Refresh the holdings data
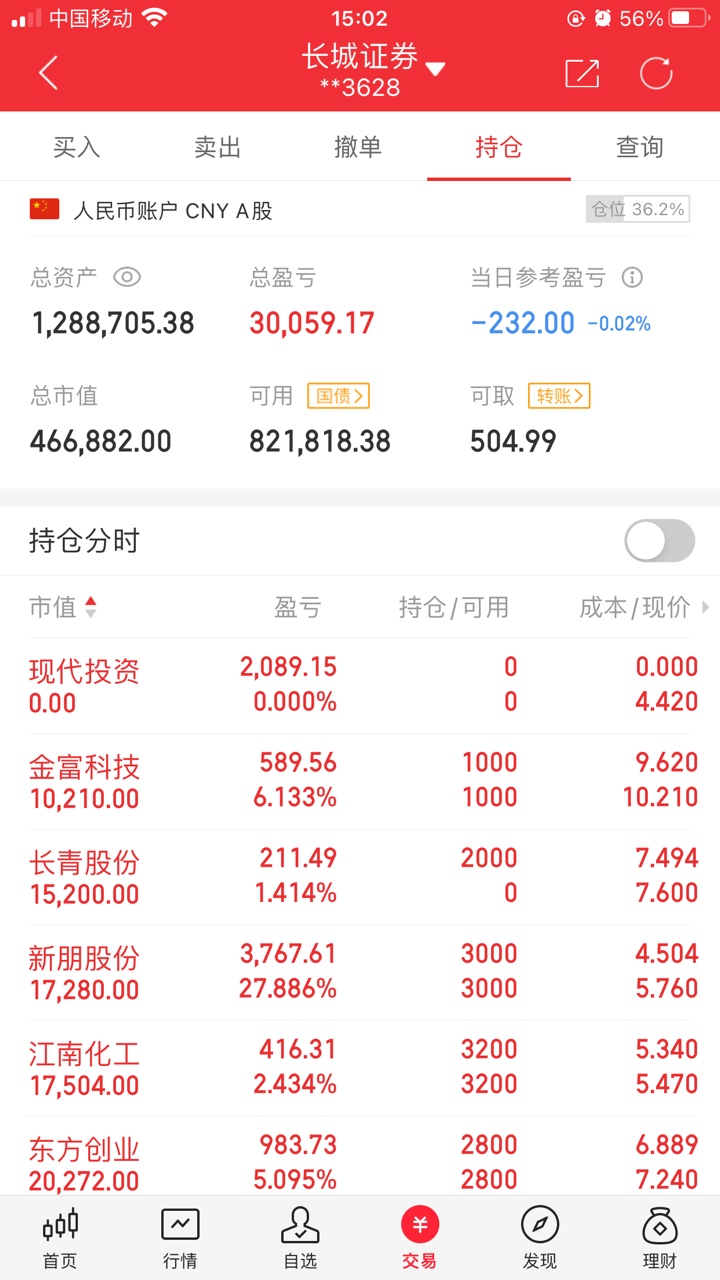This screenshot has height=1280, width=720. click(x=656, y=73)
